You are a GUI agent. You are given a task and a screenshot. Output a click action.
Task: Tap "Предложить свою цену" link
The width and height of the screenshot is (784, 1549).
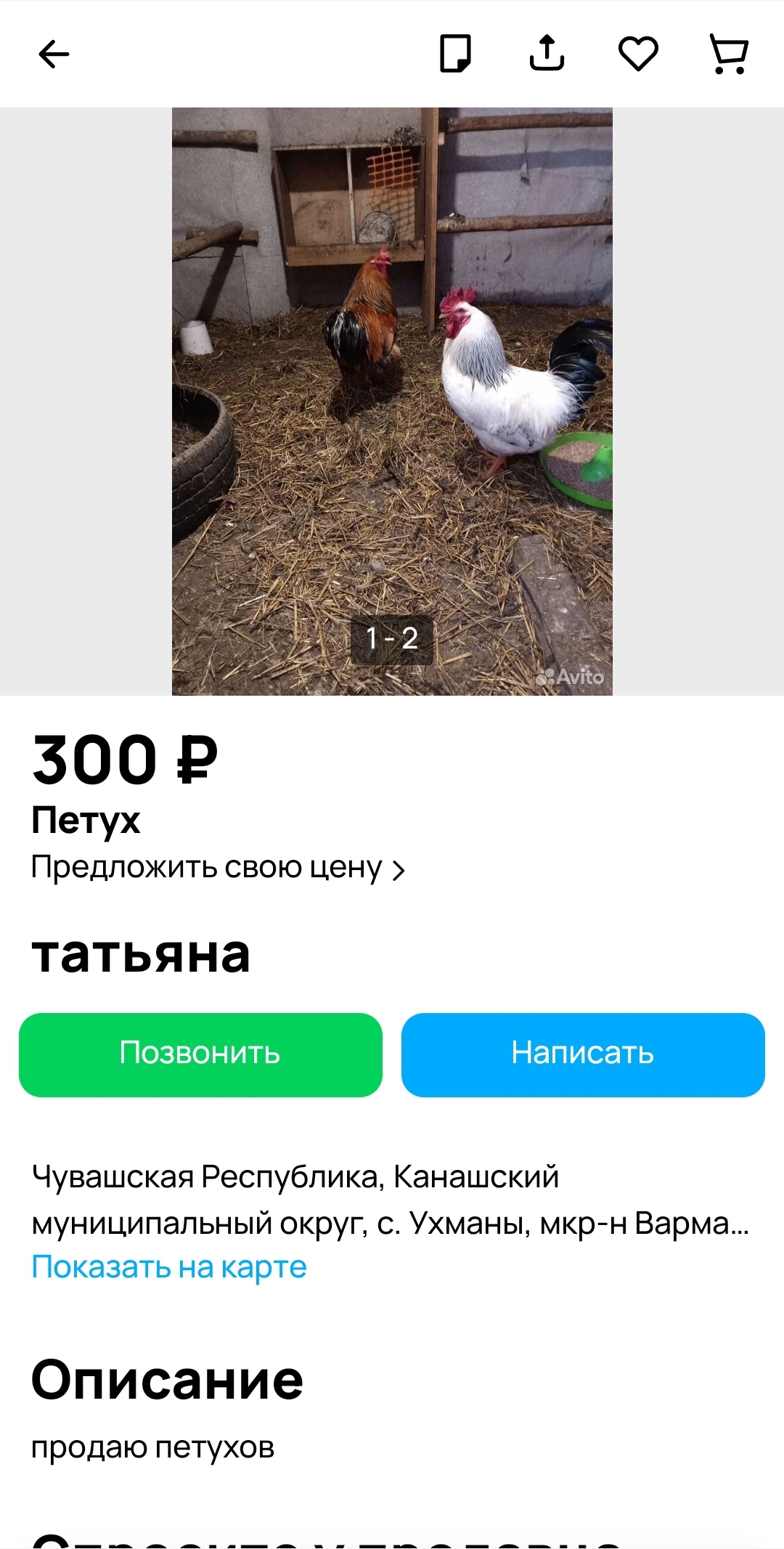[x=218, y=868]
